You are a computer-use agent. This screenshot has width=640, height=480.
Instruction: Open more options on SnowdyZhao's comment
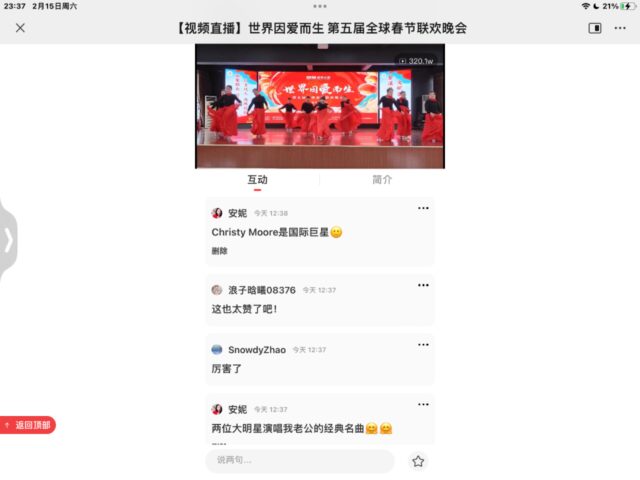pyautogui.click(x=423, y=346)
